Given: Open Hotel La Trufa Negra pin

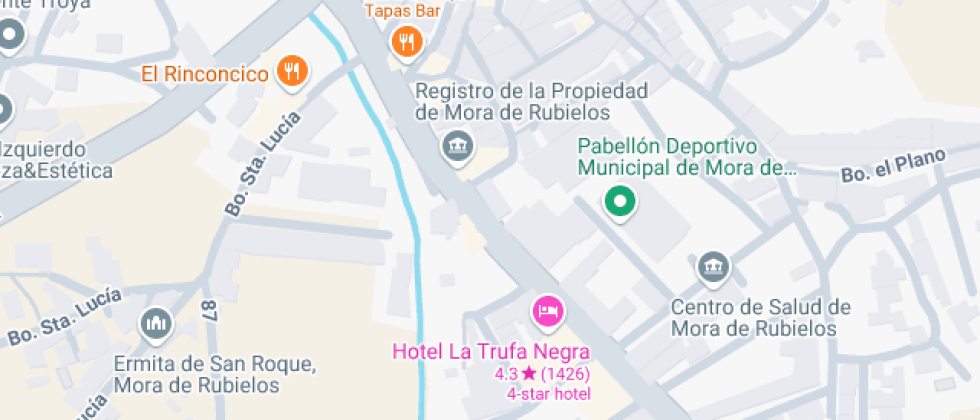Looking at the screenshot, I should [547, 312].
